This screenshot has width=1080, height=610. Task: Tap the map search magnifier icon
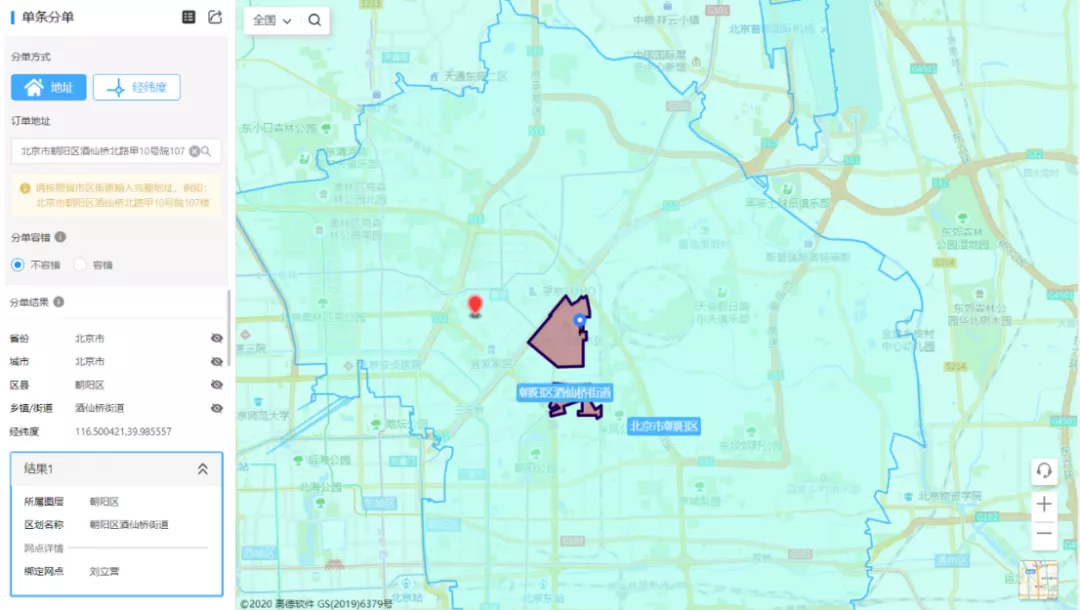click(315, 20)
